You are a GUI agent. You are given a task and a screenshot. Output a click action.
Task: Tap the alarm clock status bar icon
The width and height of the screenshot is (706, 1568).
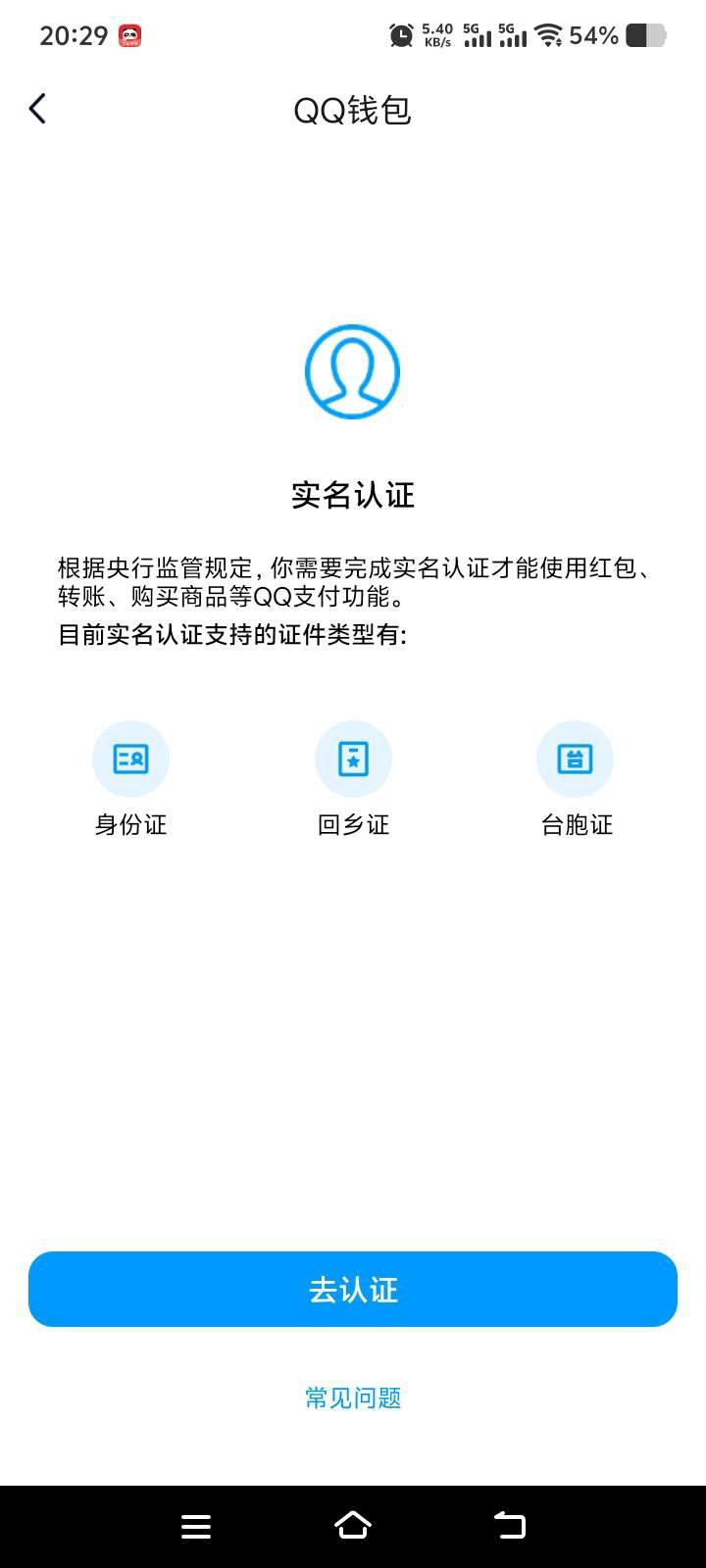coord(401,35)
